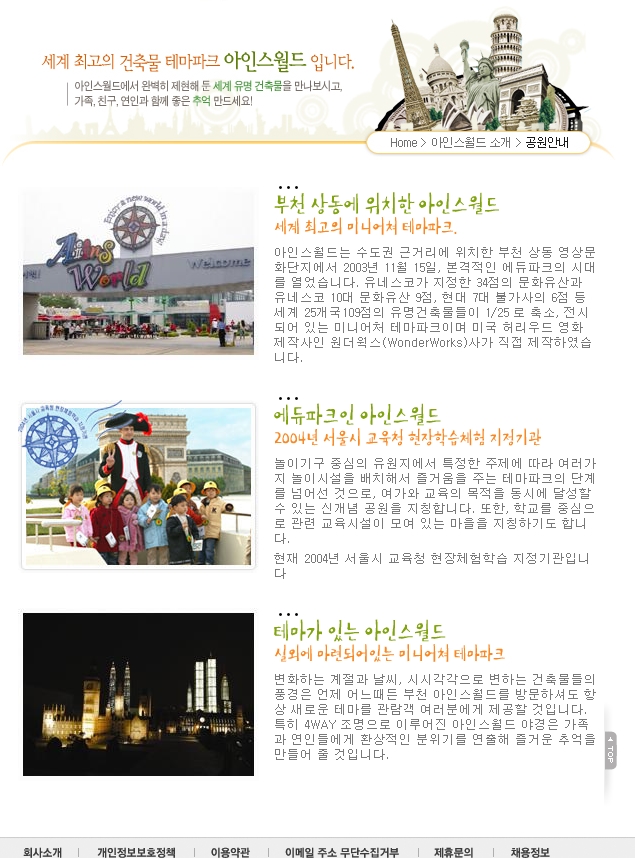
Task: Go to Home in the breadcrumb
Action: click(403, 143)
